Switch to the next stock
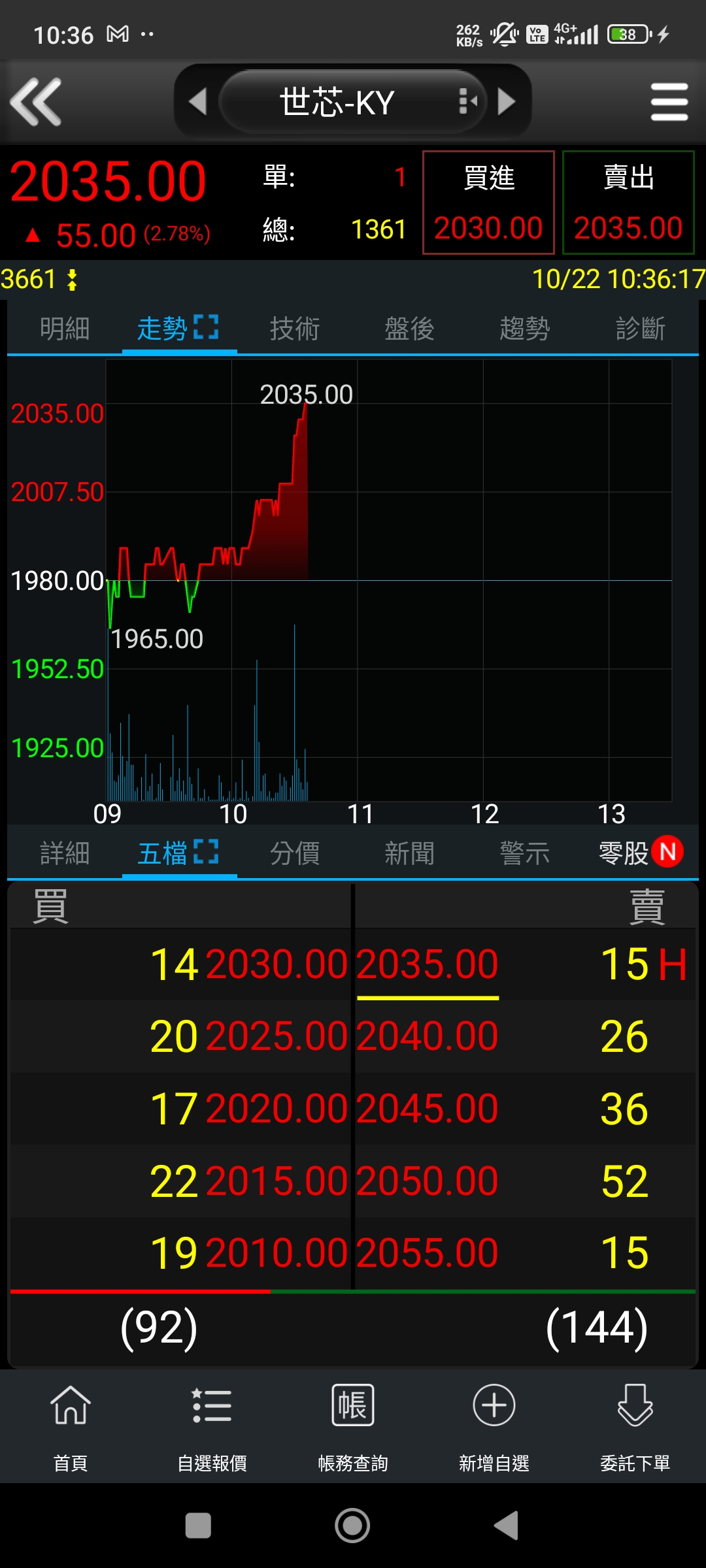The image size is (706, 1568). coord(507,102)
